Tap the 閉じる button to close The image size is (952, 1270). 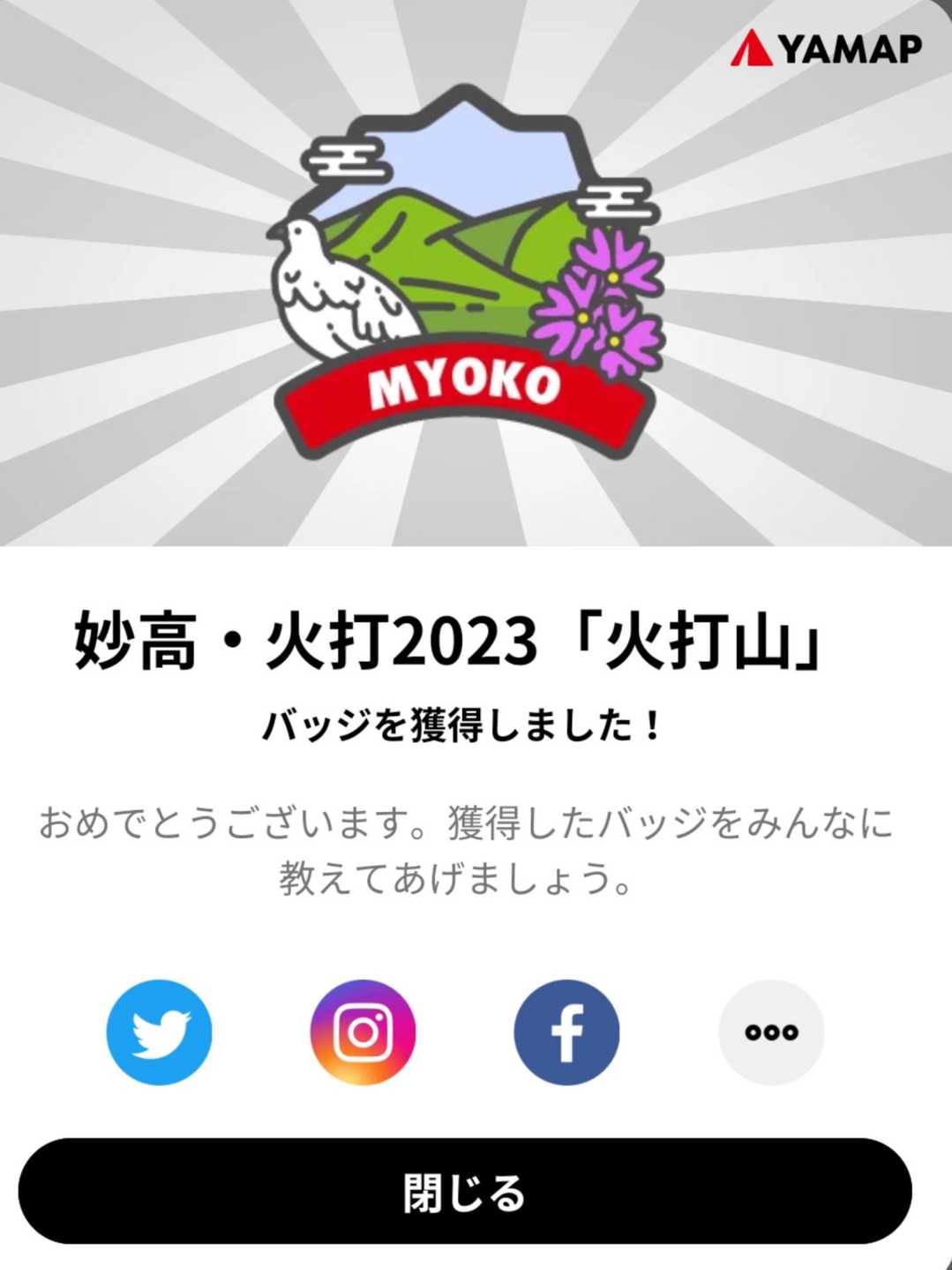(x=465, y=1191)
